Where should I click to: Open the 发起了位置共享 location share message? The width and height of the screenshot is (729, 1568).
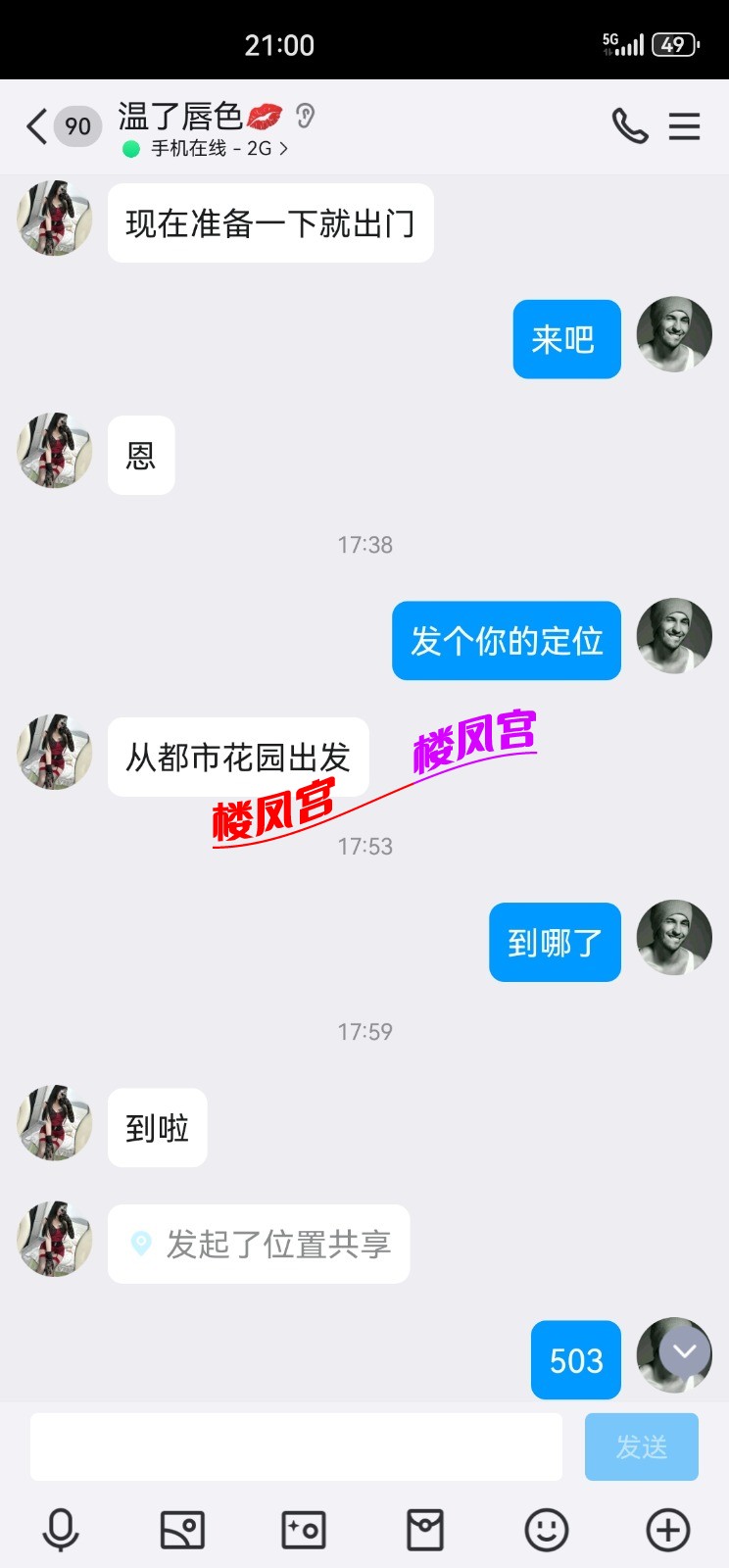coord(260,1244)
